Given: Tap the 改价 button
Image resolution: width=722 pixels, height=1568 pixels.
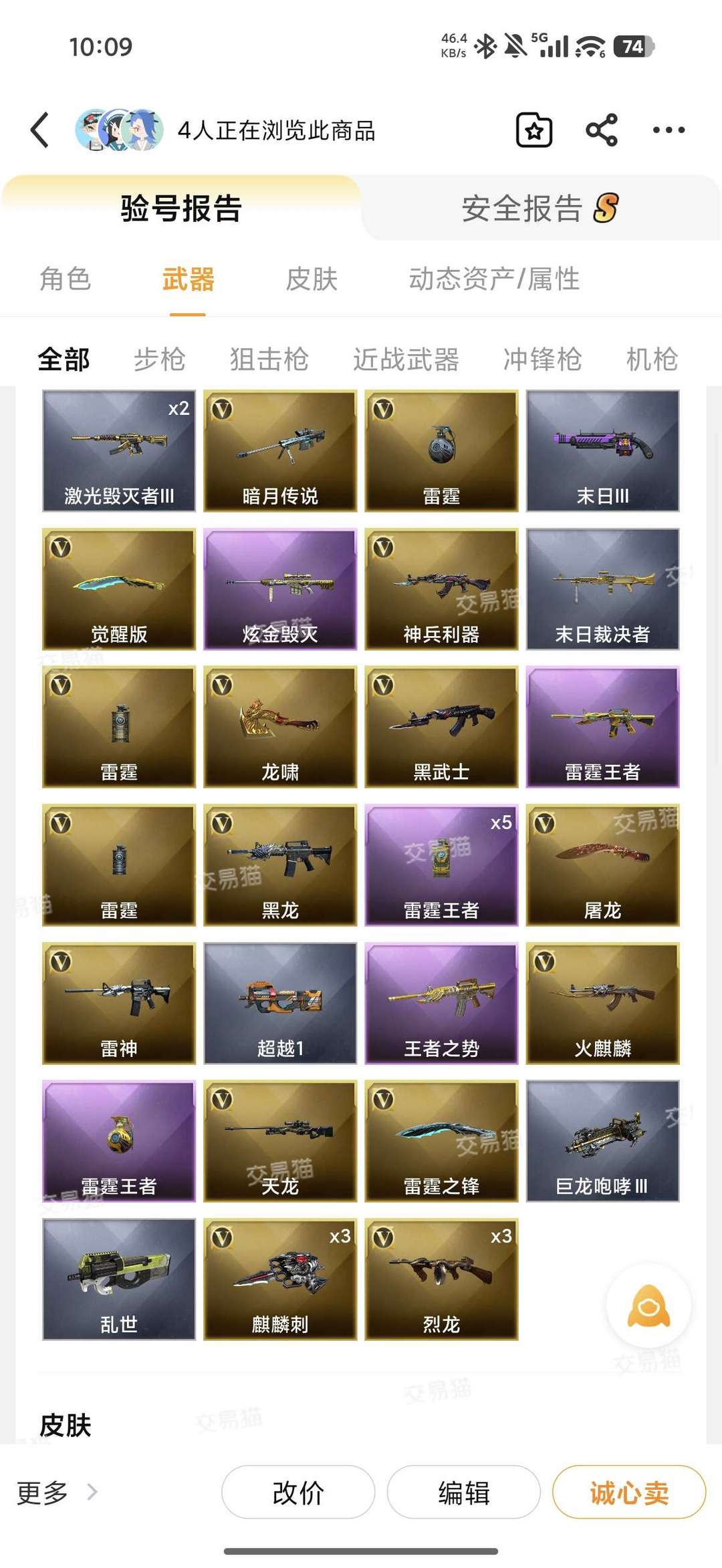Looking at the screenshot, I should (298, 1492).
